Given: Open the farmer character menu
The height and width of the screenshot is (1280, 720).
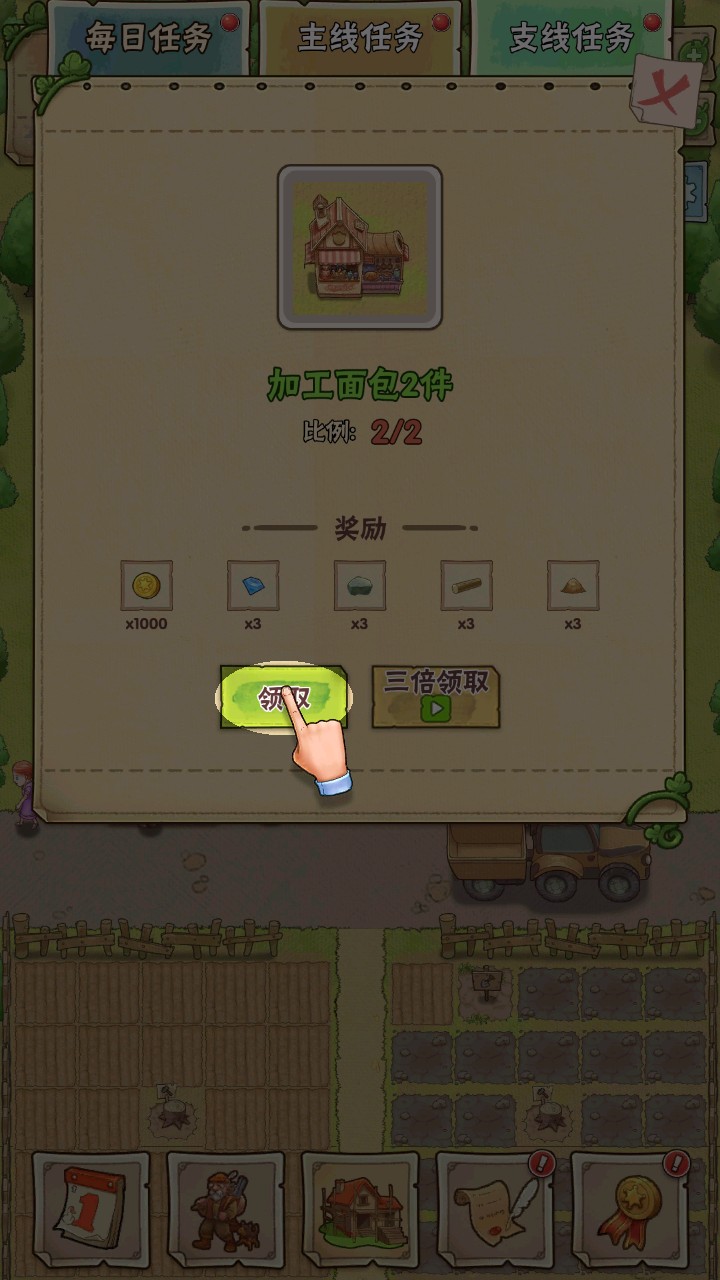Looking at the screenshot, I should (x=225, y=1211).
